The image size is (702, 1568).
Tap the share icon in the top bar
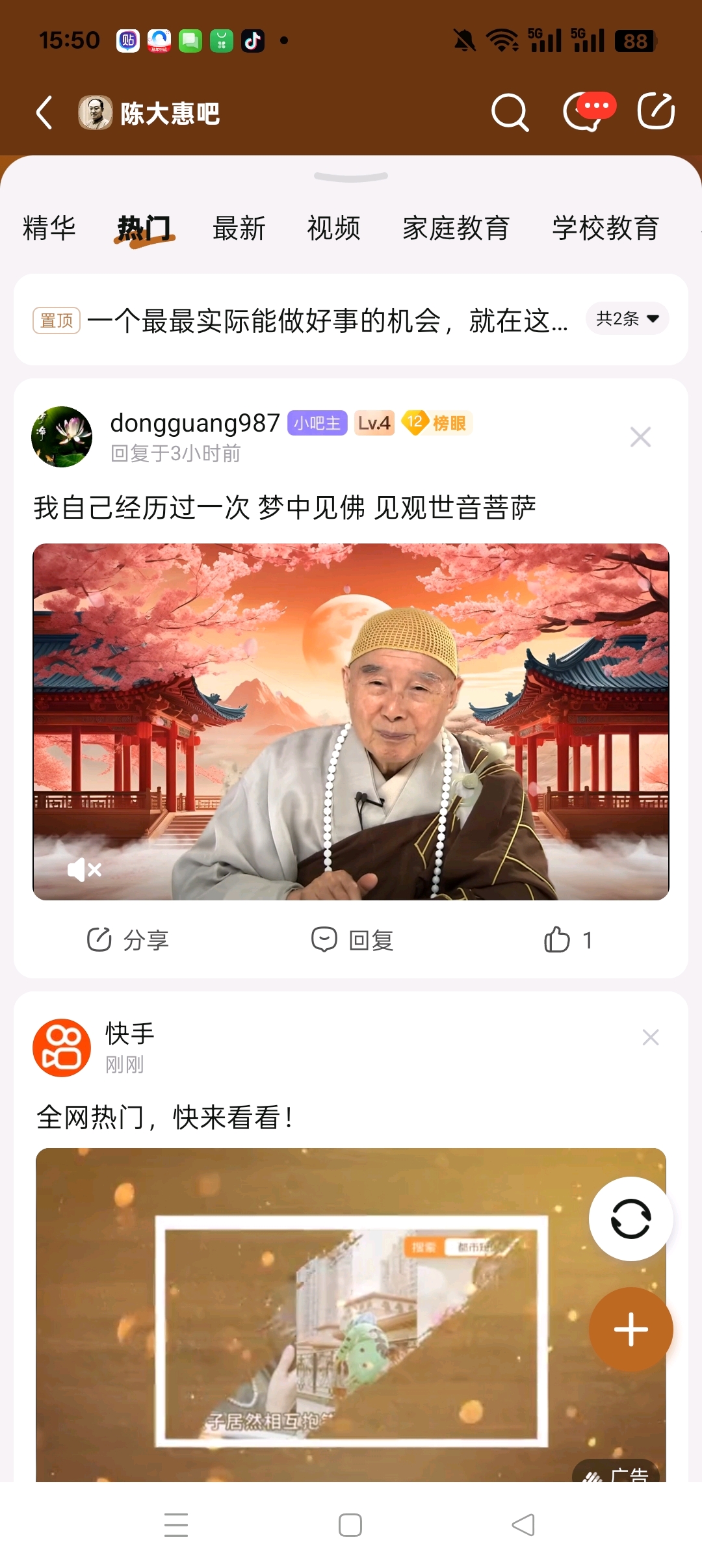pyautogui.click(x=656, y=112)
